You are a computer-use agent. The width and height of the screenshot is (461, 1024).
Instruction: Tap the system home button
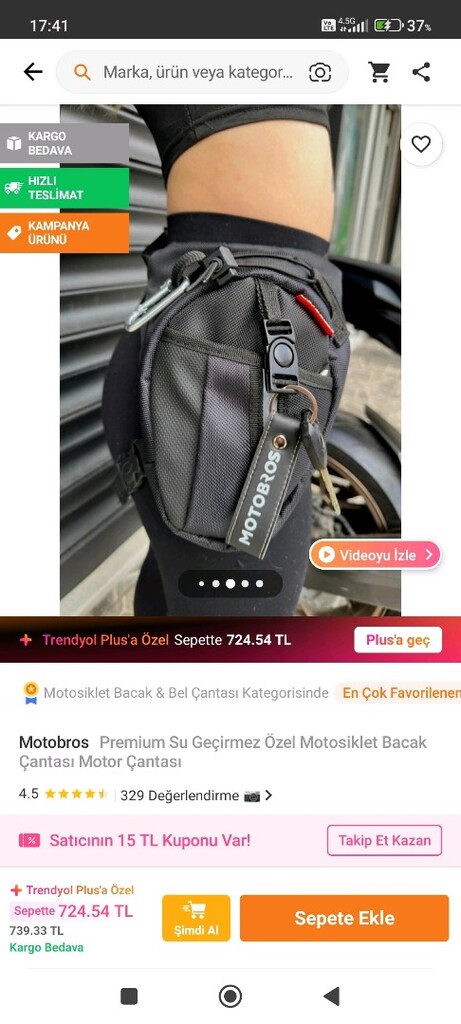pyautogui.click(x=230, y=996)
